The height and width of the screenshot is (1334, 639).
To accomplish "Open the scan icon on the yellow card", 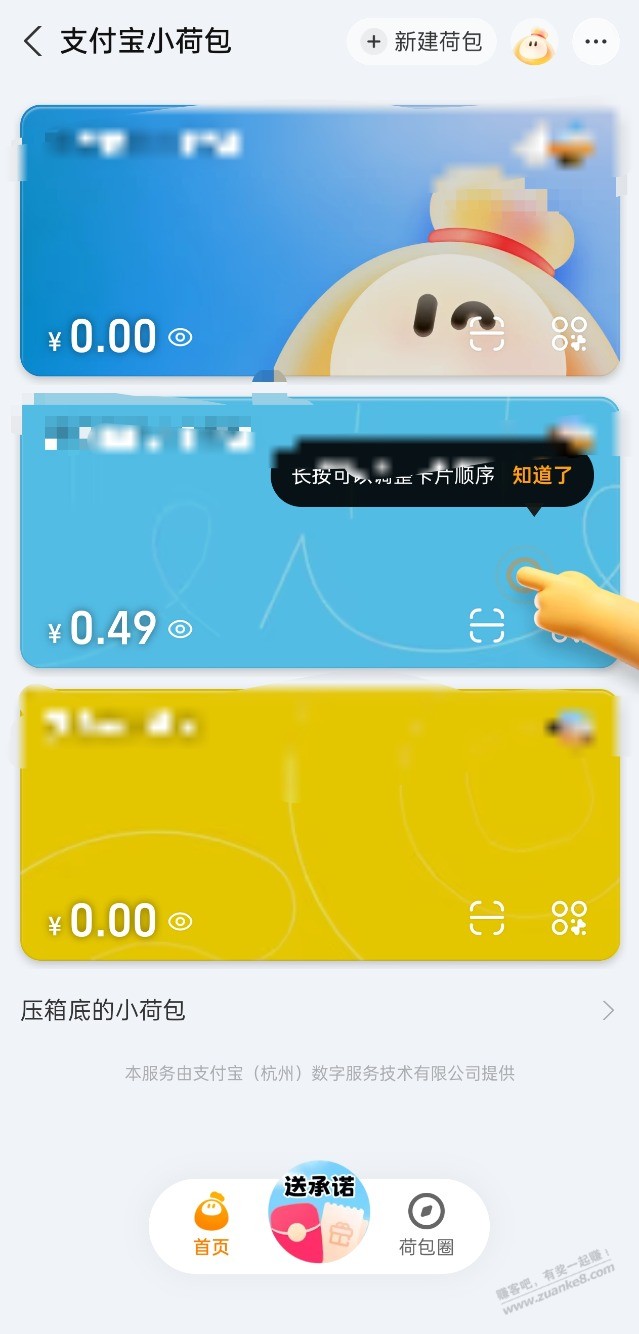I will coord(487,918).
